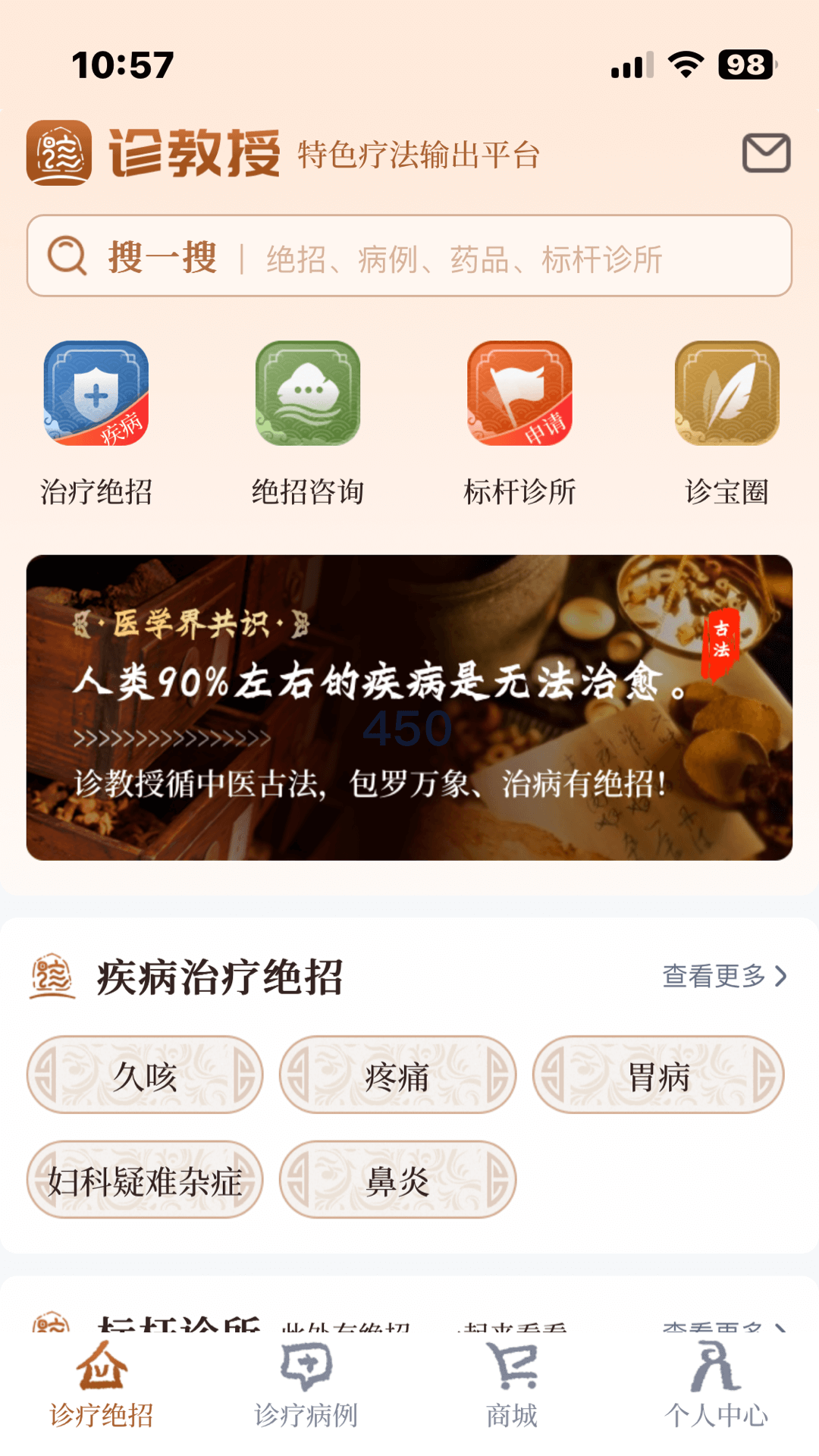View more under 疾病治疗绝招
Screen dimensions: 819x1456
click(724, 976)
